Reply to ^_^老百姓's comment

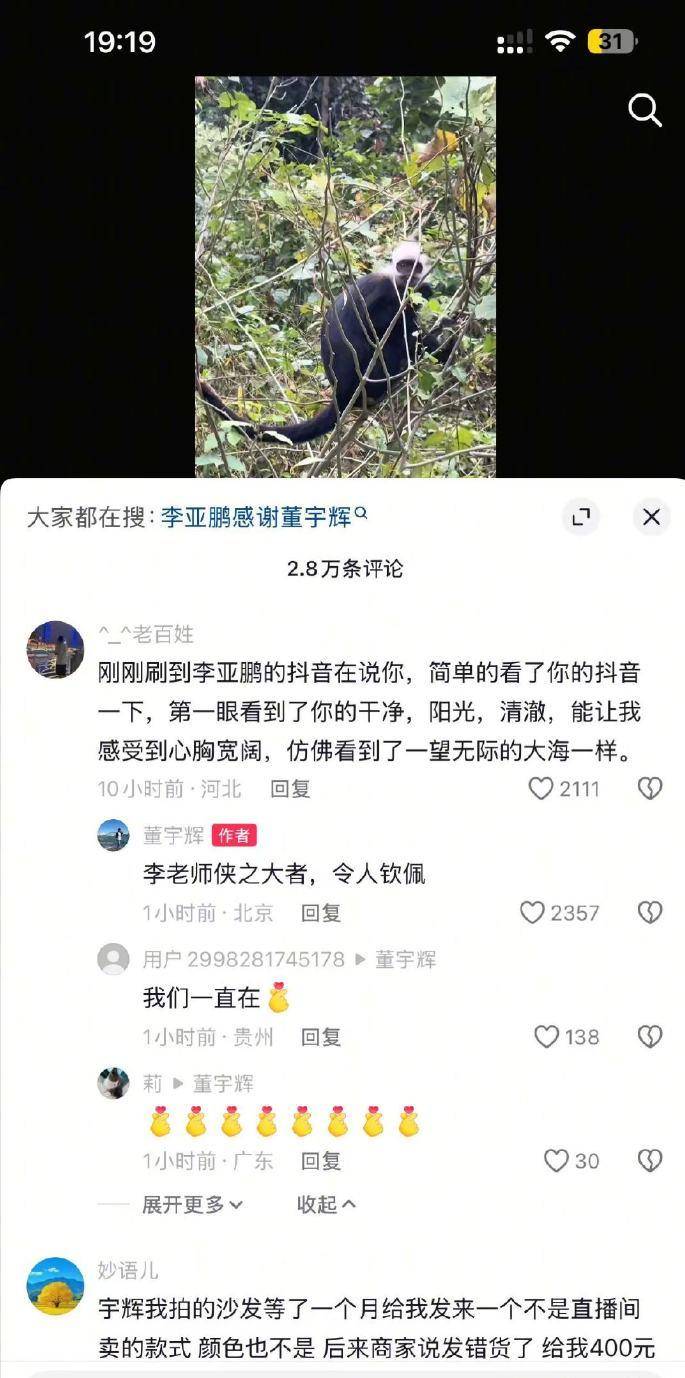290,789
